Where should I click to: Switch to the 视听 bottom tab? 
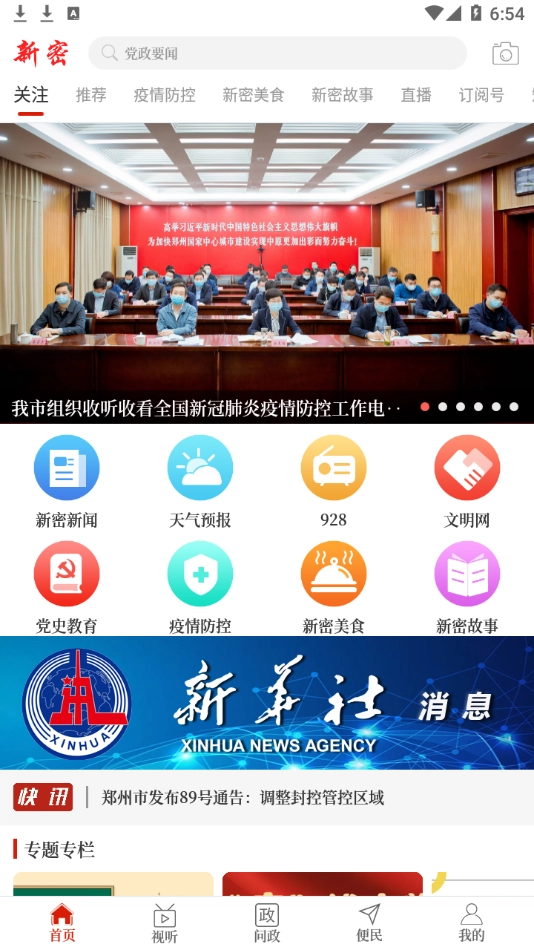tap(164, 923)
